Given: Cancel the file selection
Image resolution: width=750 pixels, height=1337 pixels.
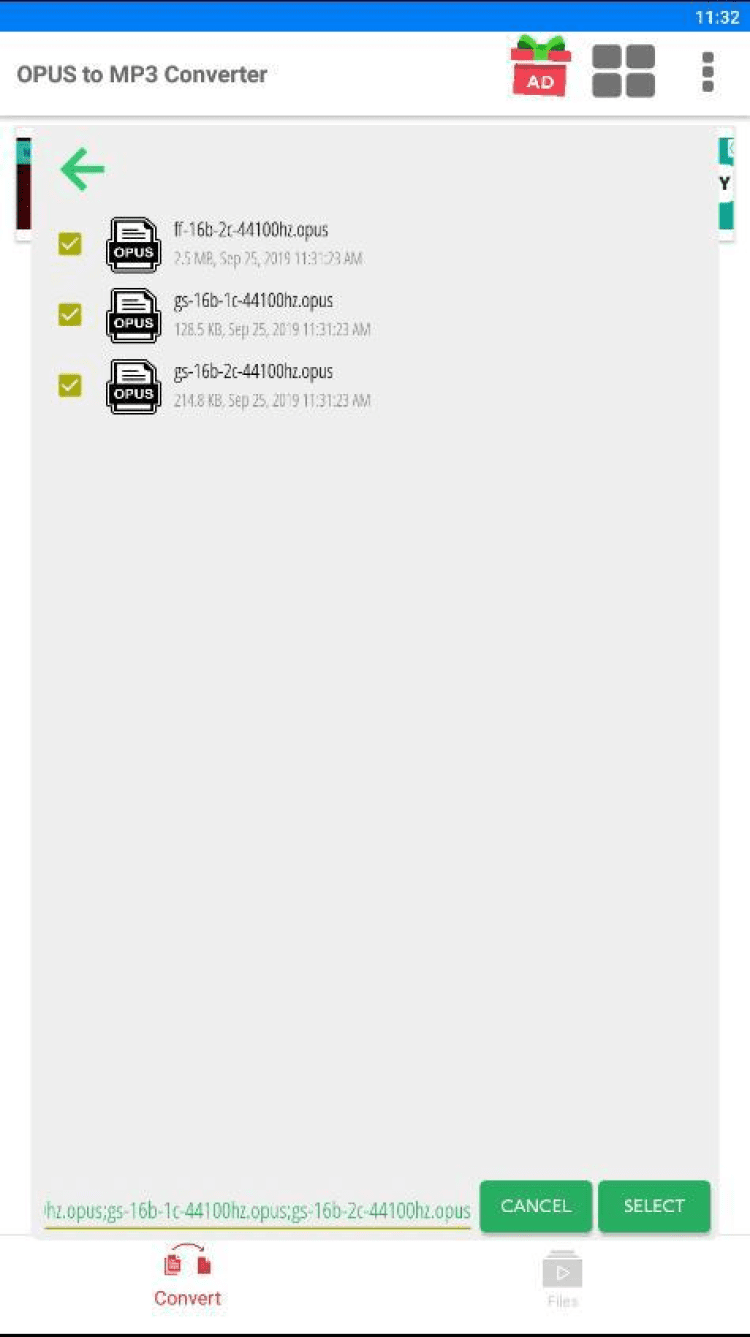Looking at the screenshot, I should point(536,1206).
